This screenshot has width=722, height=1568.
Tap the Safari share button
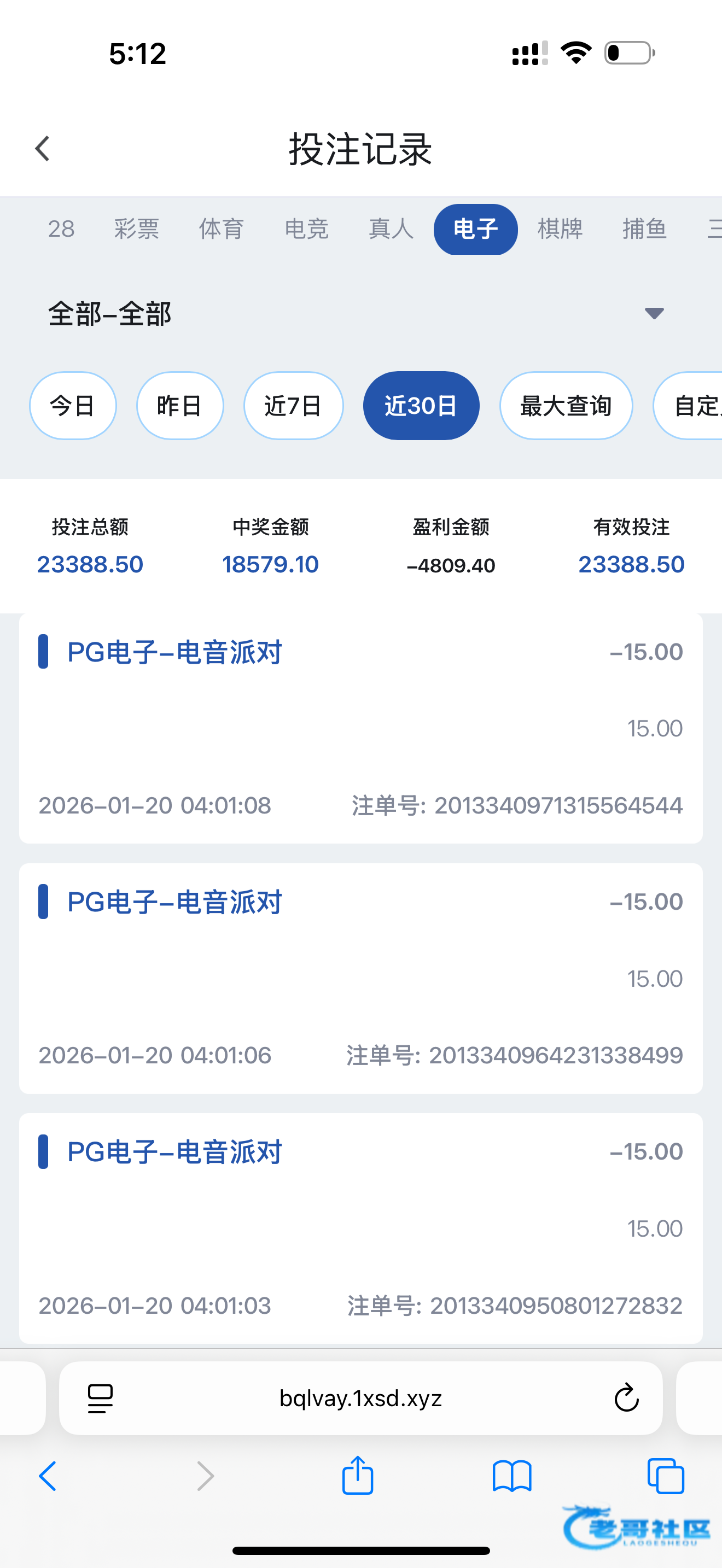pos(357,1476)
